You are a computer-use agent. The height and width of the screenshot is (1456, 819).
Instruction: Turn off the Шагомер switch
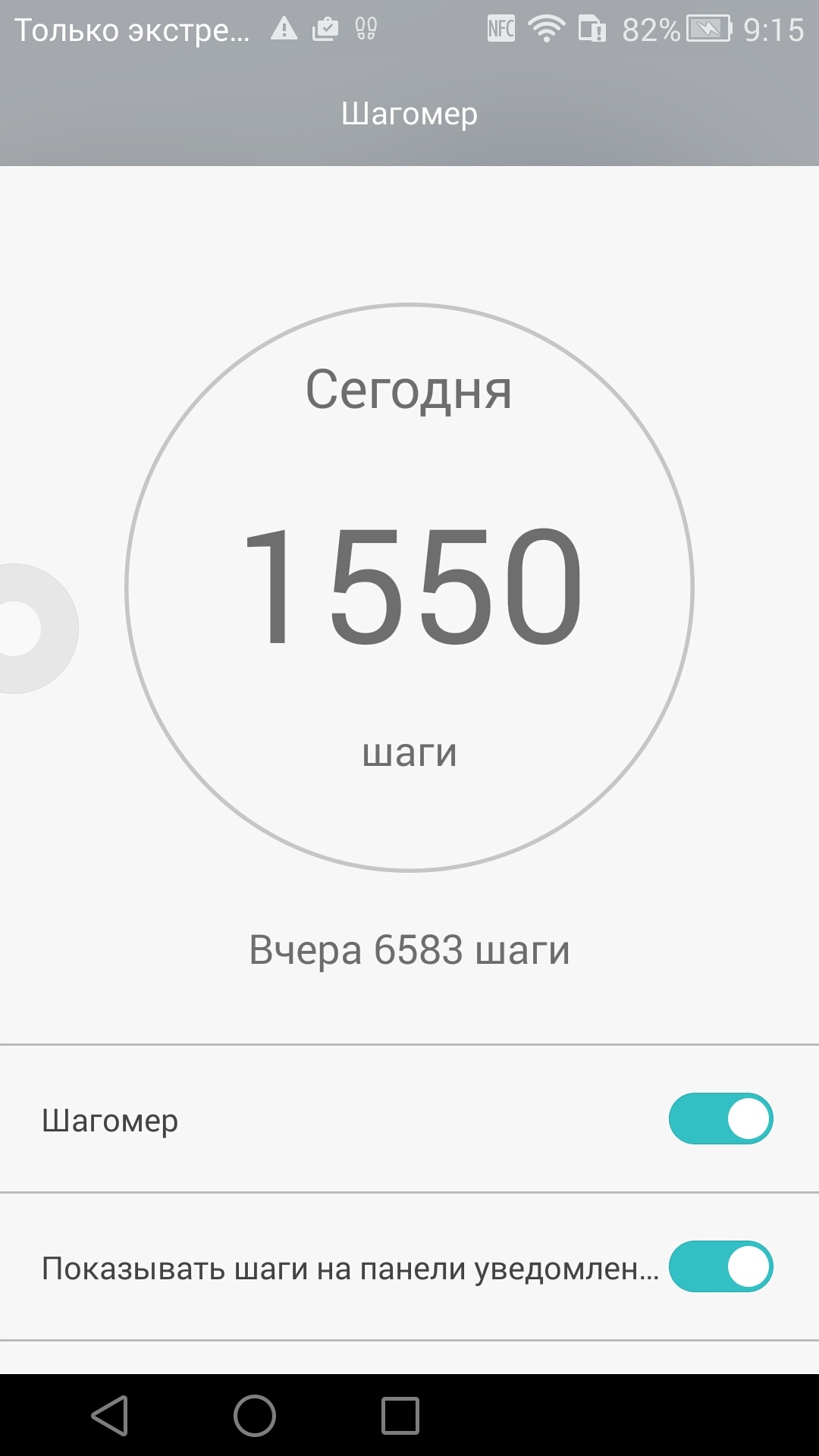click(720, 1119)
